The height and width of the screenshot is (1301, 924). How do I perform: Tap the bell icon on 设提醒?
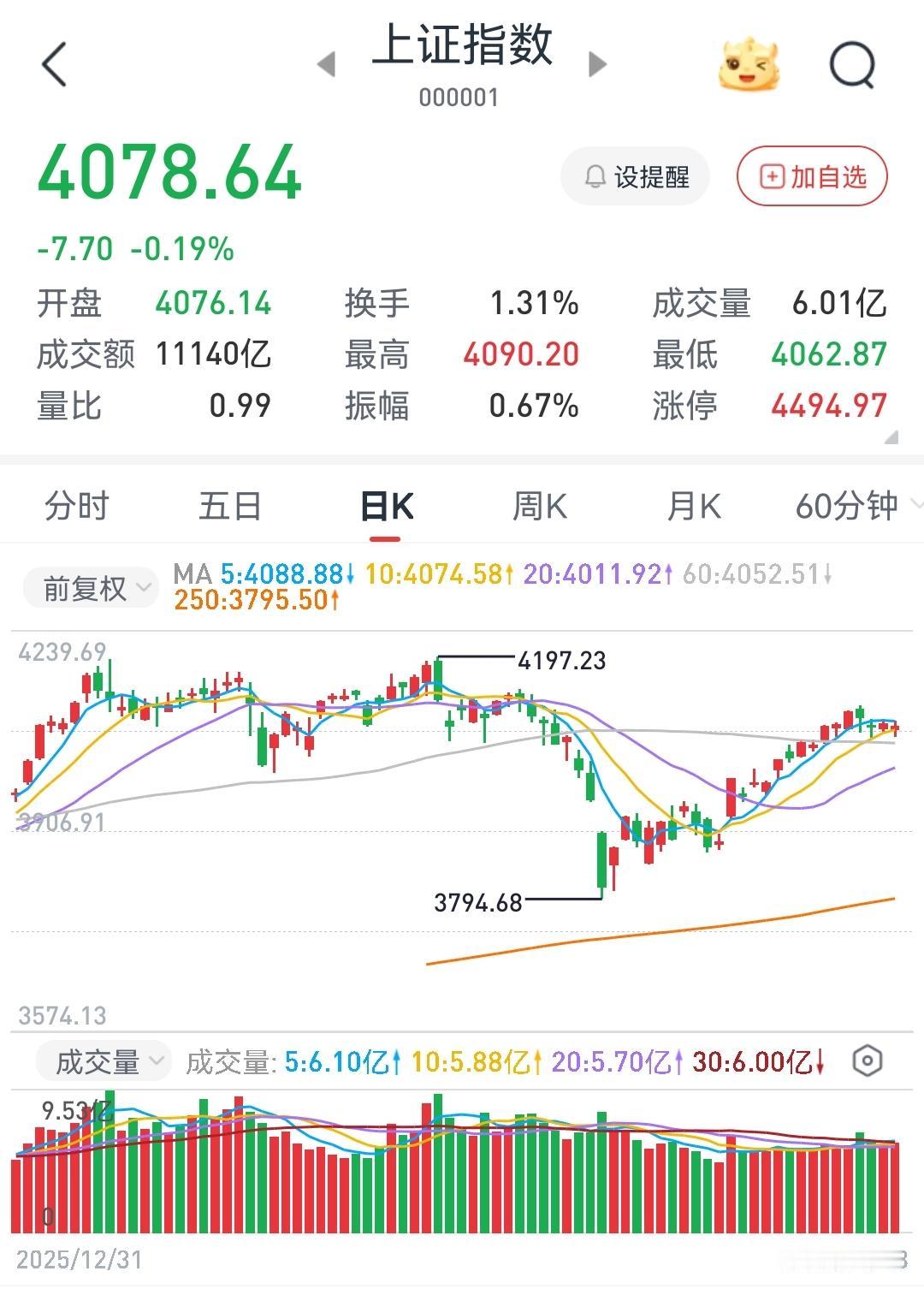pyautogui.click(x=595, y=175)
